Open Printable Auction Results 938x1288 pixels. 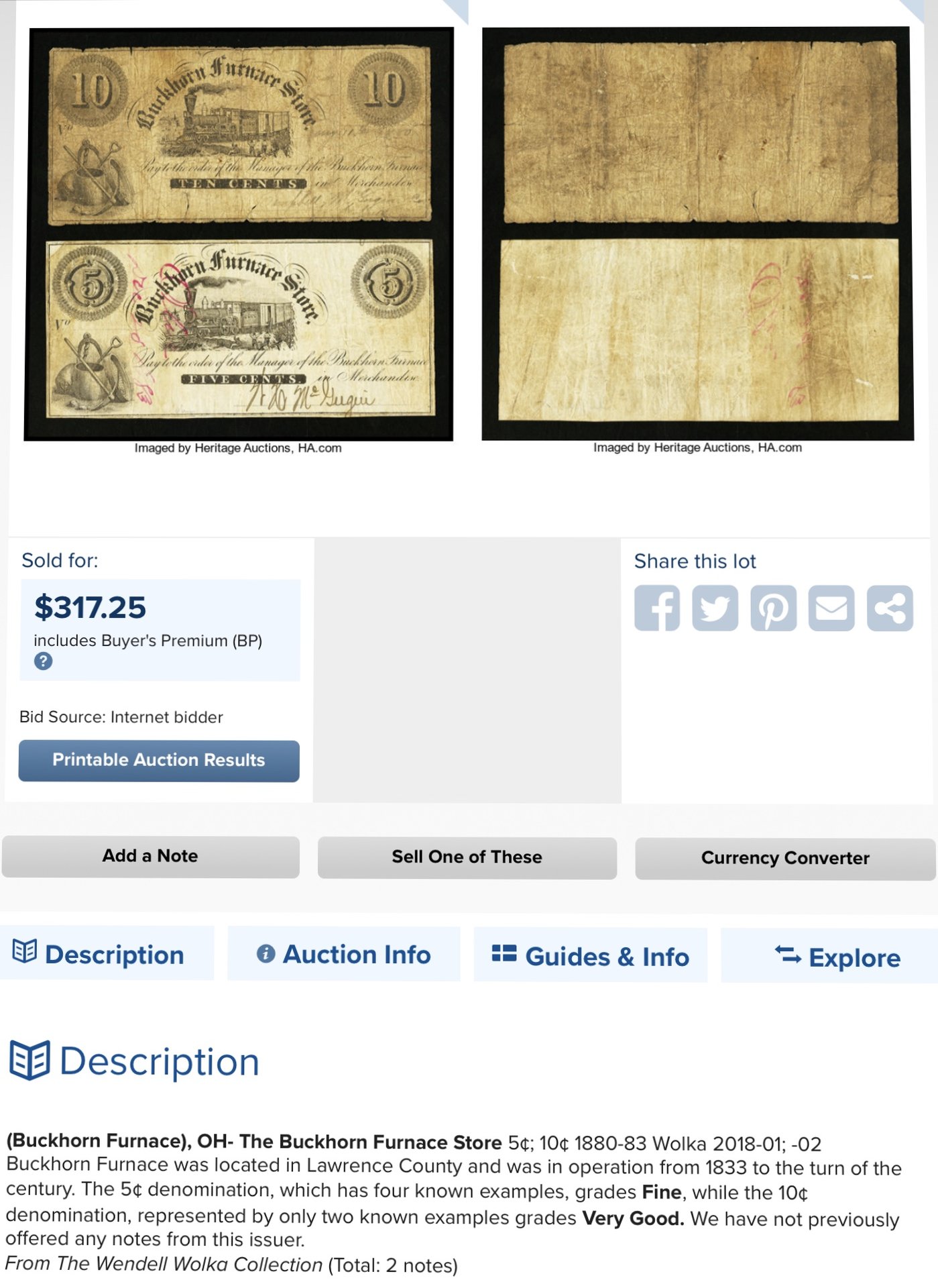click(159, 760)
